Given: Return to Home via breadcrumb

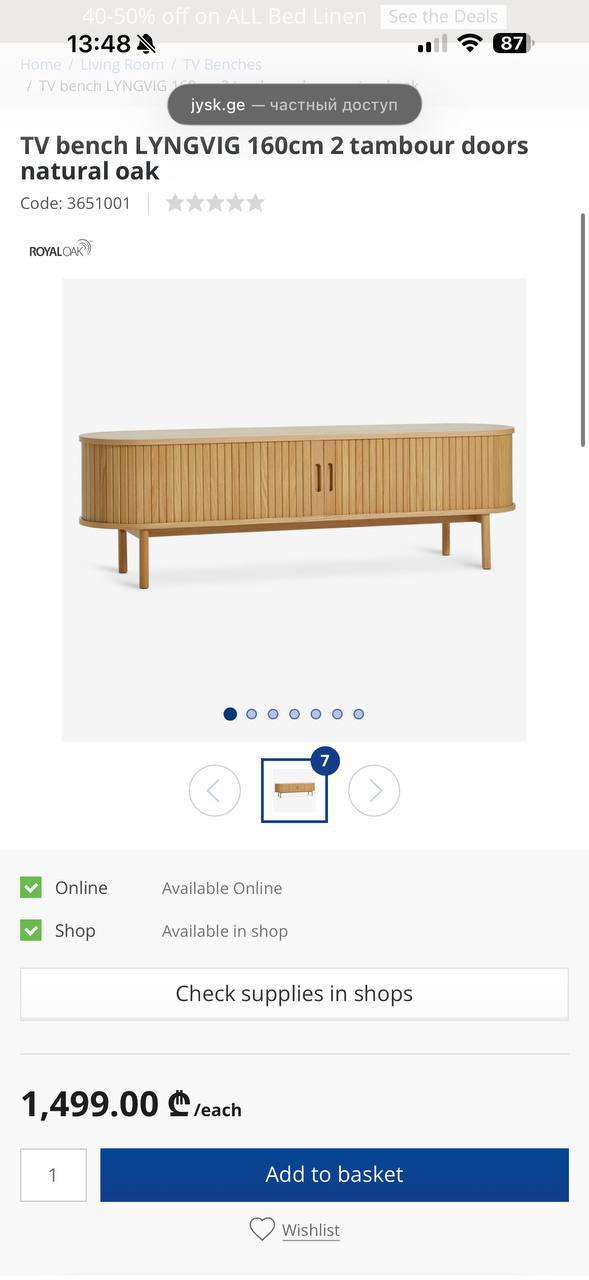Looking at the screenshot, I should [40, 64].
